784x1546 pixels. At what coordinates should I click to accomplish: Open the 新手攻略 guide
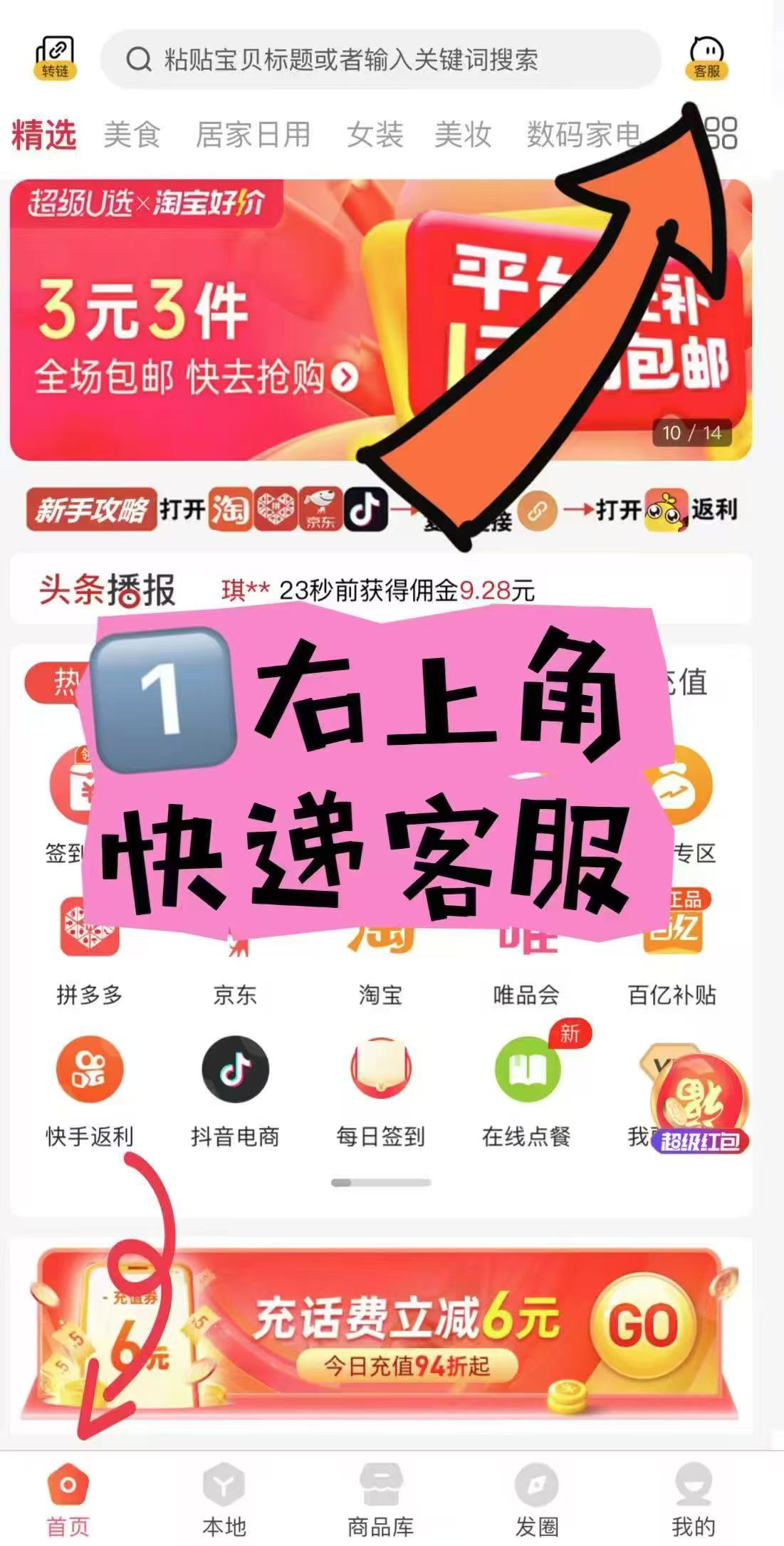pos(90,509)
